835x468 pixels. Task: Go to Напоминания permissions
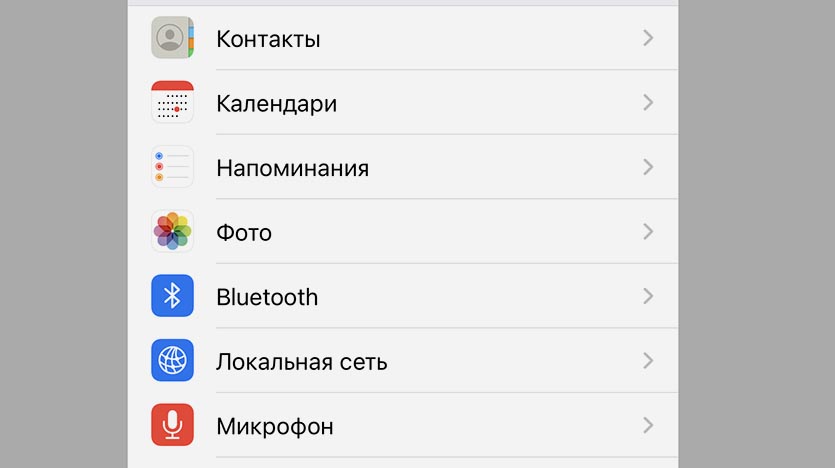click(400, 167)
